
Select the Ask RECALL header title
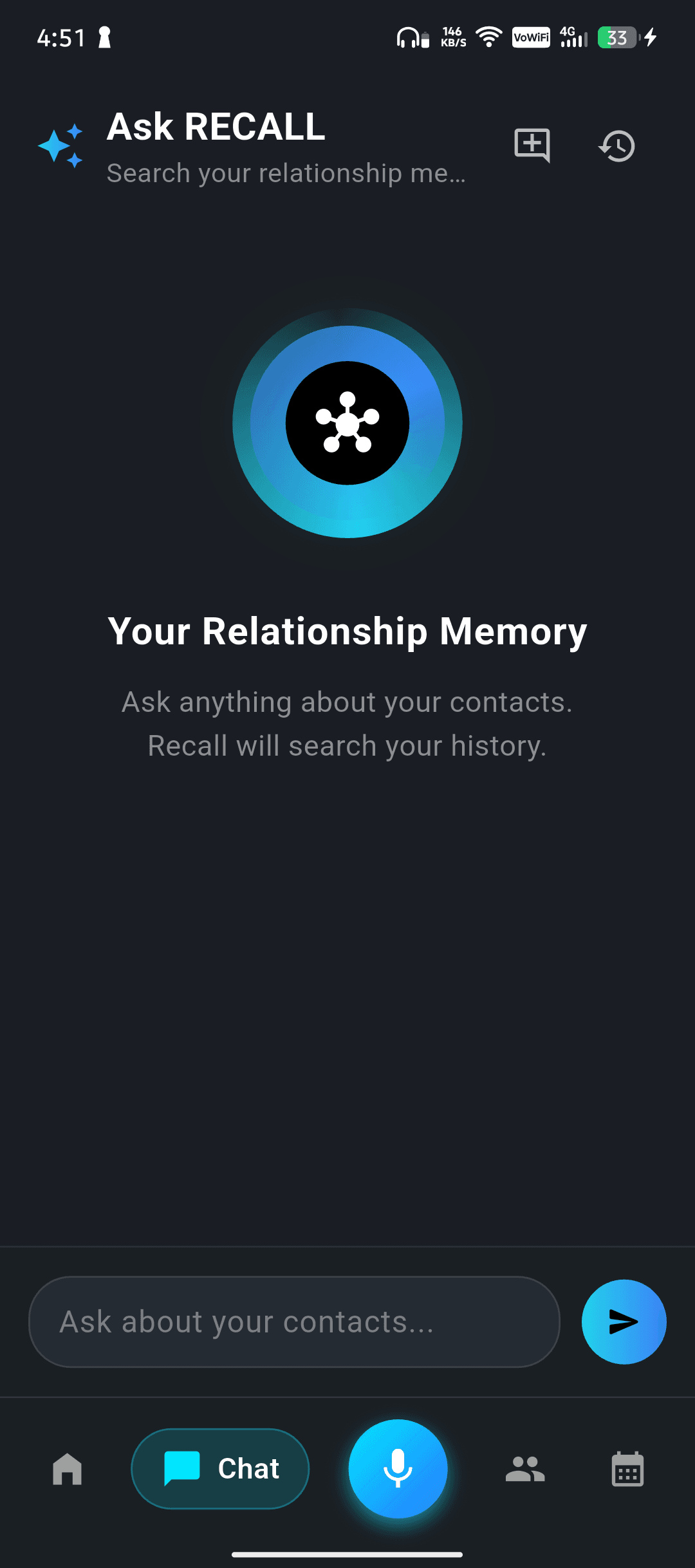pyautogui.click(x=215, y=126)
